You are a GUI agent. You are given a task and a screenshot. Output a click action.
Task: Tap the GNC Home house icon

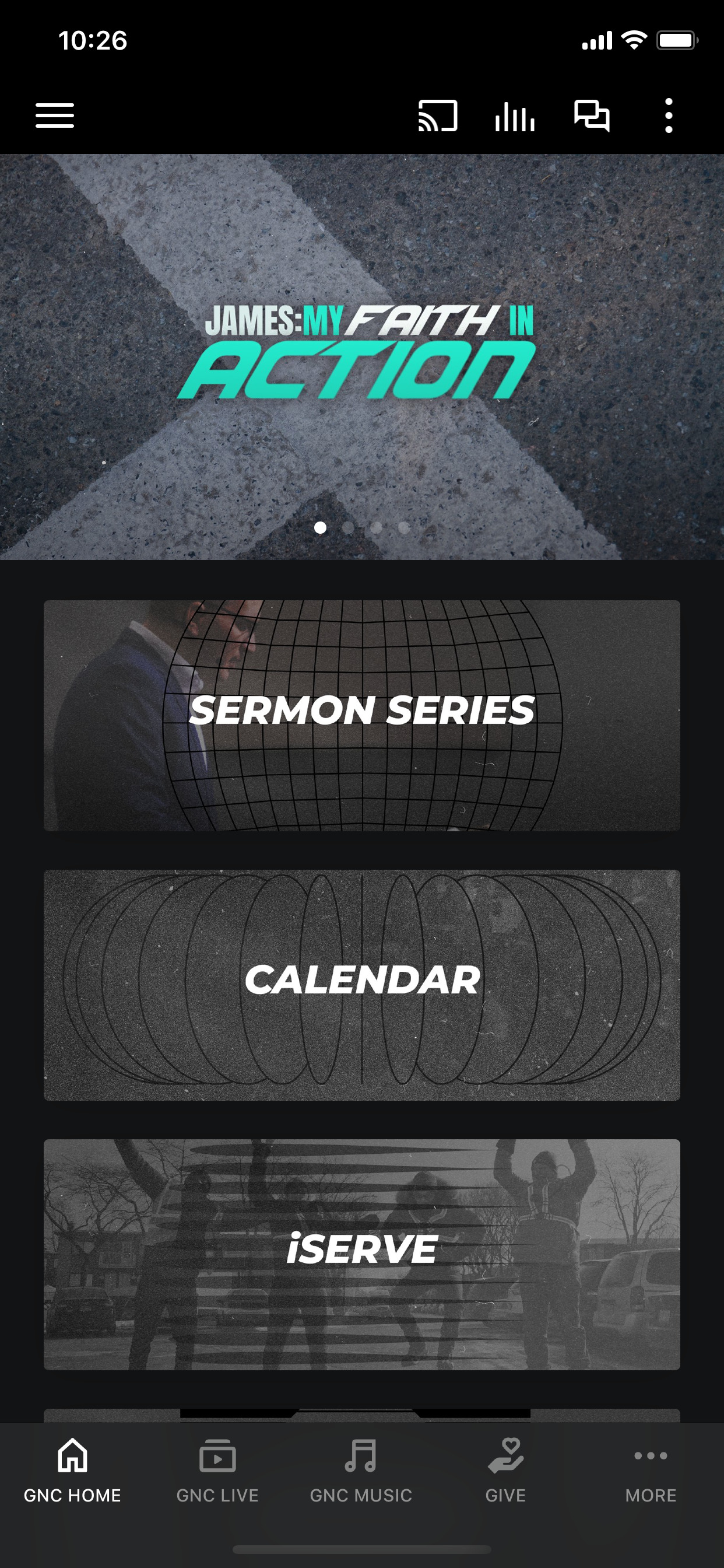coord(72,1458)
